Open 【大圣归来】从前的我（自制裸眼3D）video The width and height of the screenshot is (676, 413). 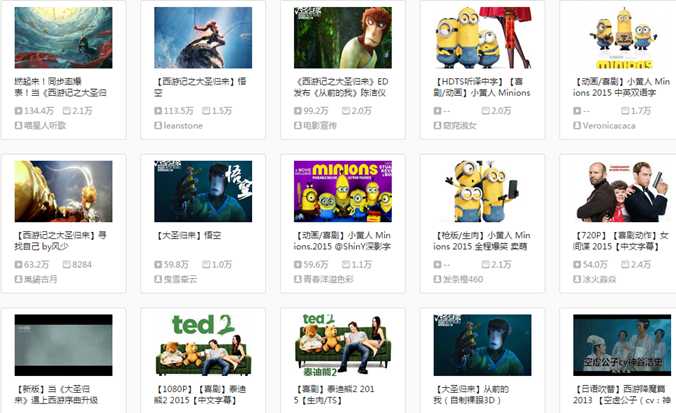coord(482,345)
